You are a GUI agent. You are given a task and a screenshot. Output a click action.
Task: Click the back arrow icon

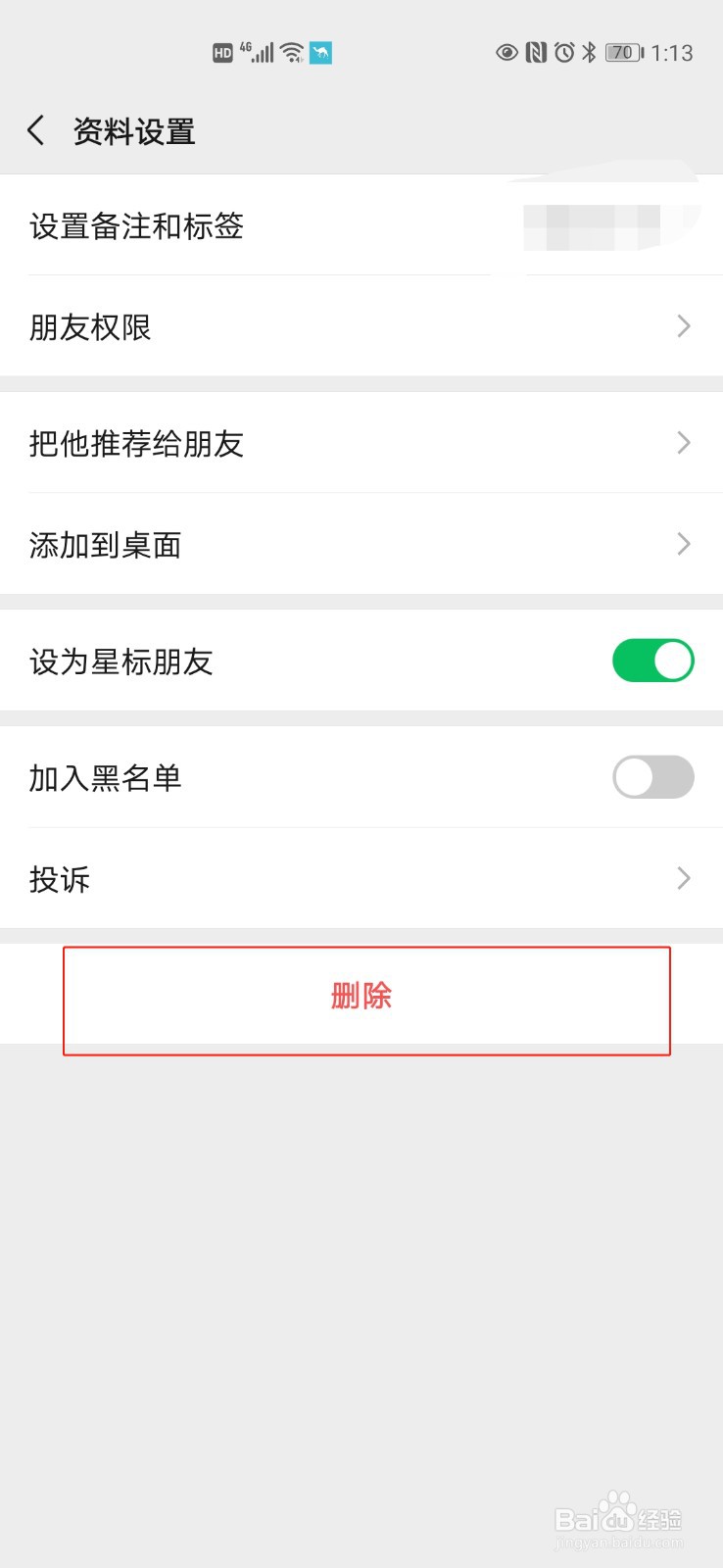tap(35, 129)
